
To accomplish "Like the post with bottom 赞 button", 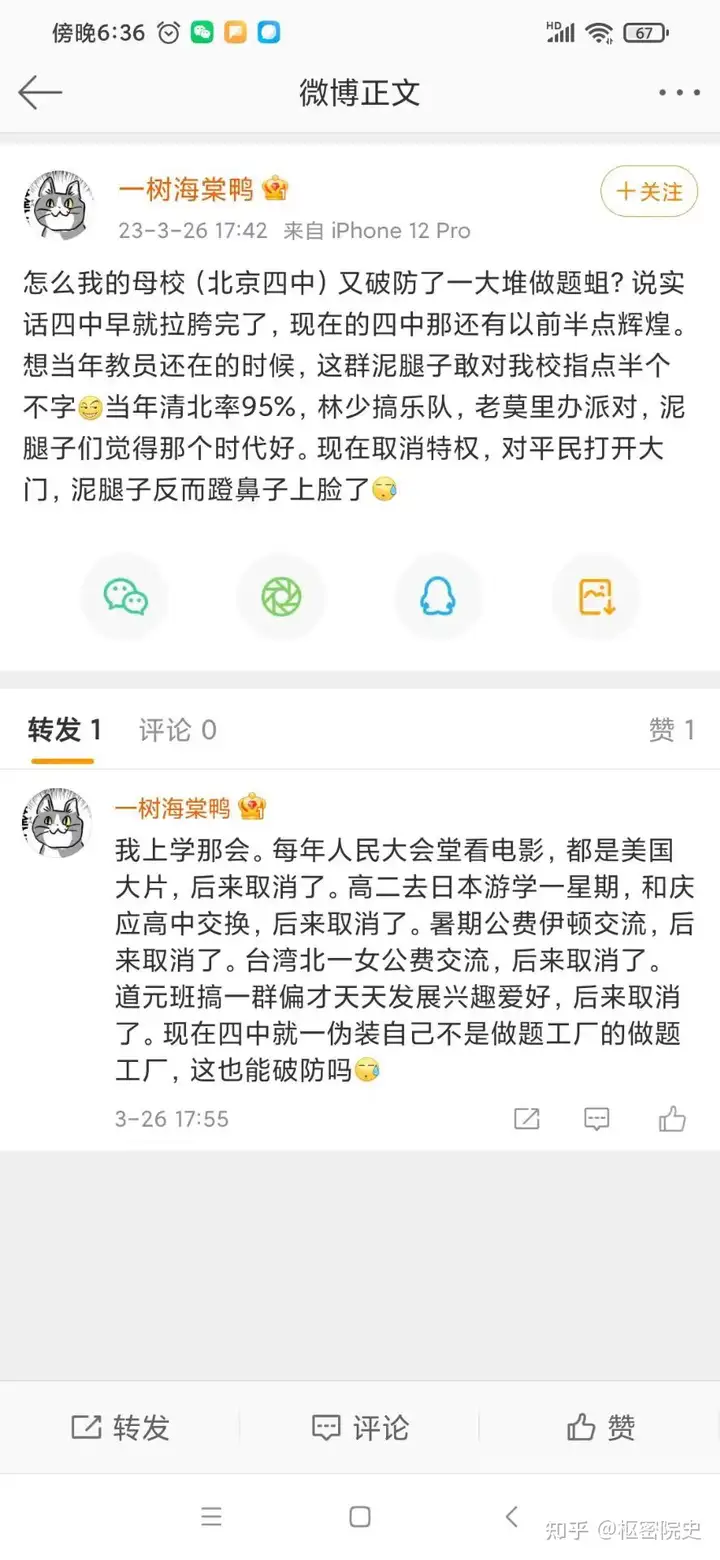I will (600, 1428).
